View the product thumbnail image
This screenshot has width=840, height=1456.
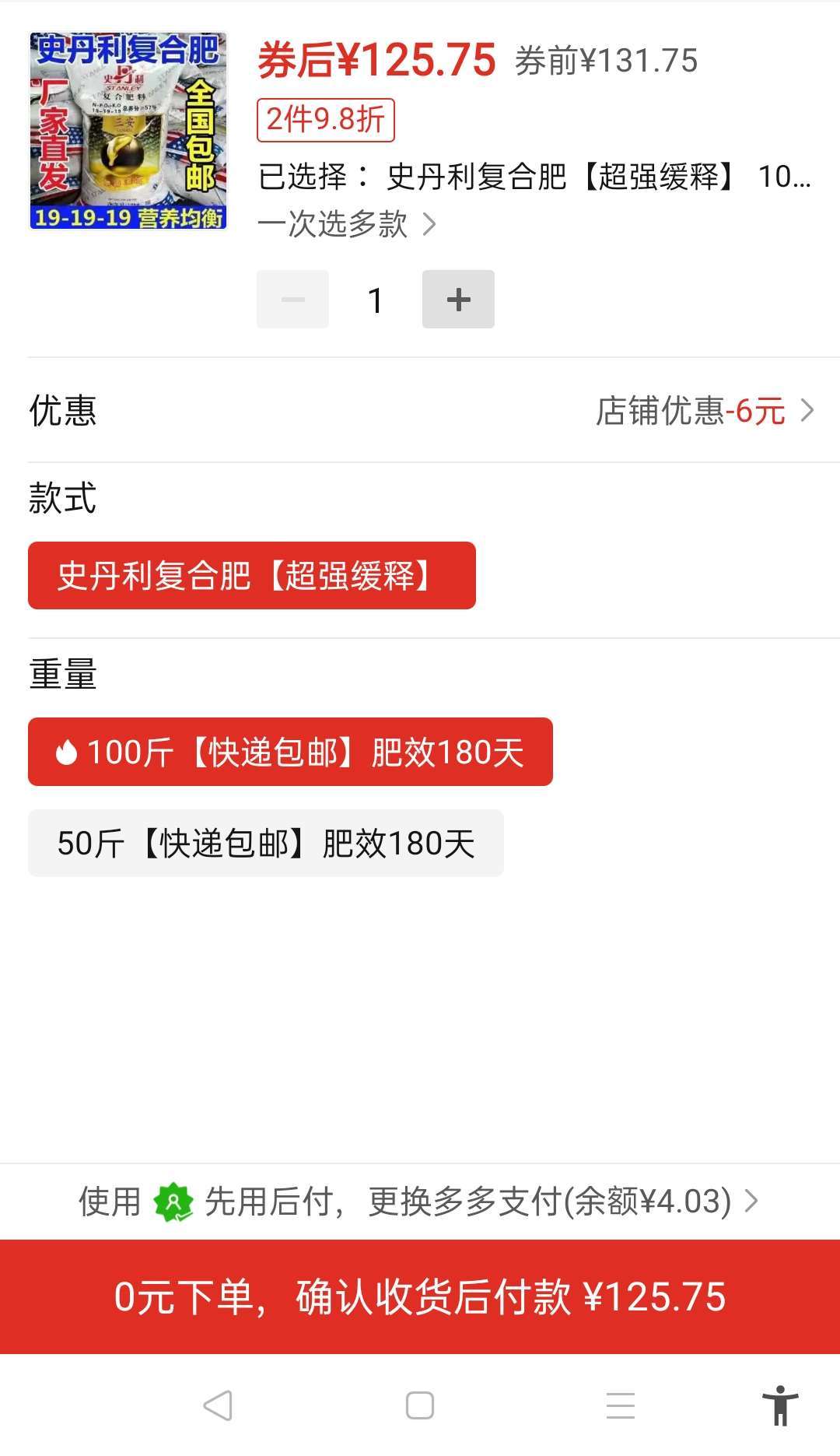coord(128,131)
